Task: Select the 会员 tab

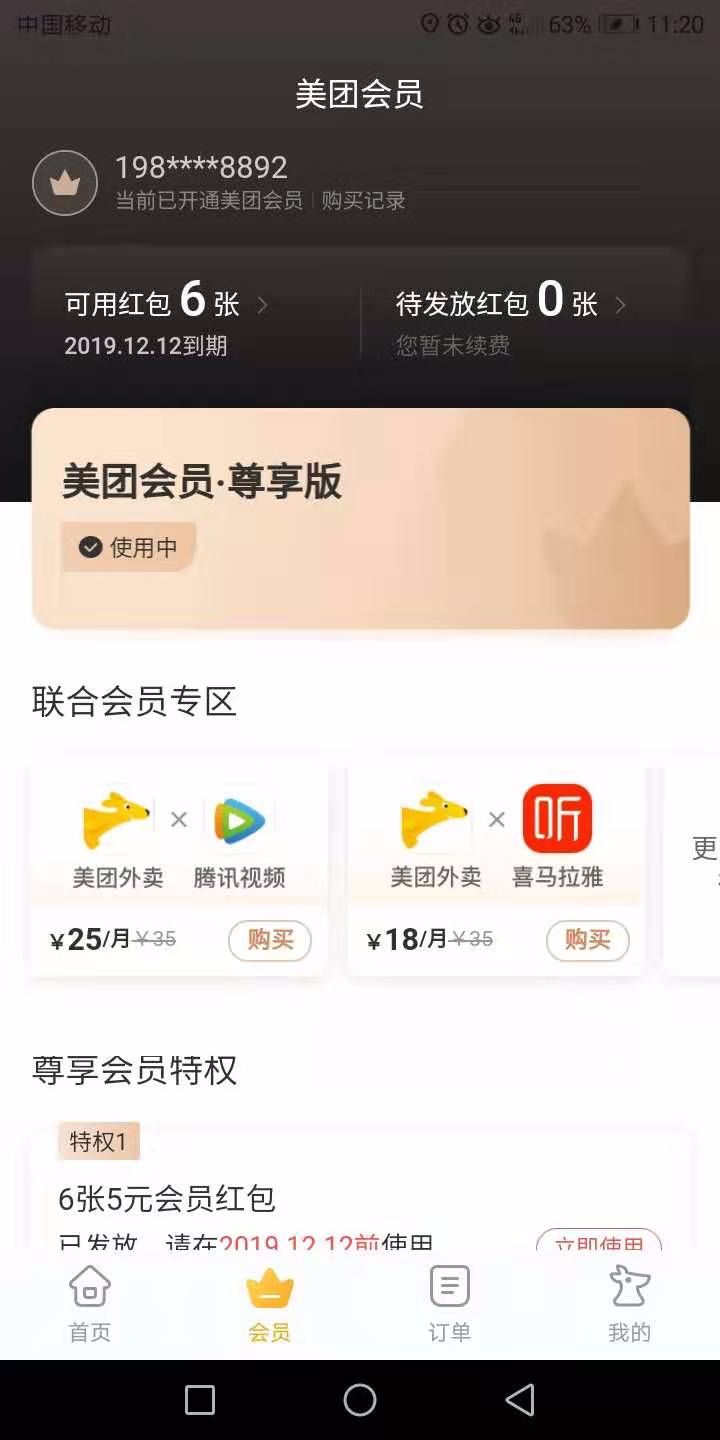Action: pyautogui.click(x=270, y=1304)
